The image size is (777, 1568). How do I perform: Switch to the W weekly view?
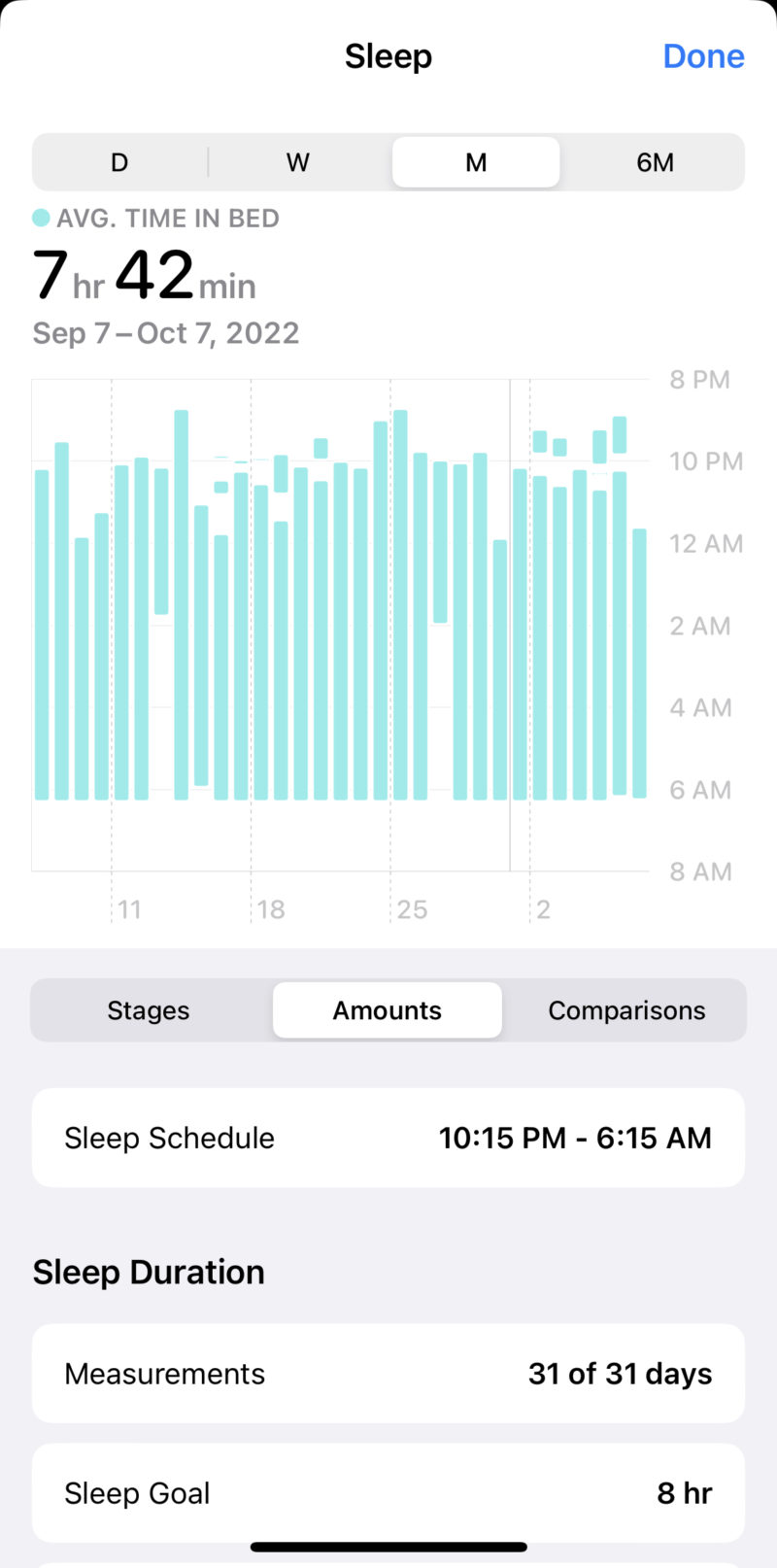tap(297, 162)
